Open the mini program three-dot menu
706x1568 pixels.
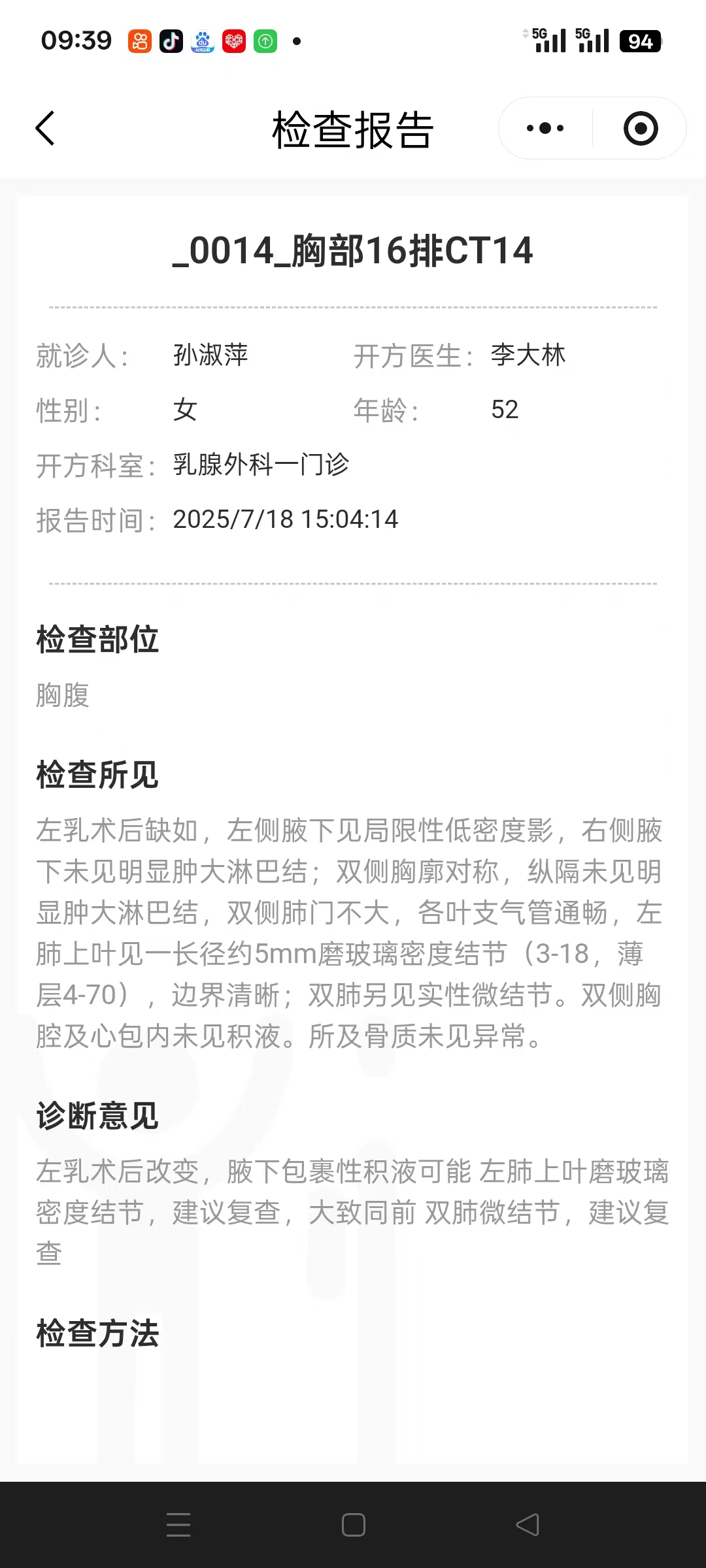pyautogui.click(x=545, y=128)
